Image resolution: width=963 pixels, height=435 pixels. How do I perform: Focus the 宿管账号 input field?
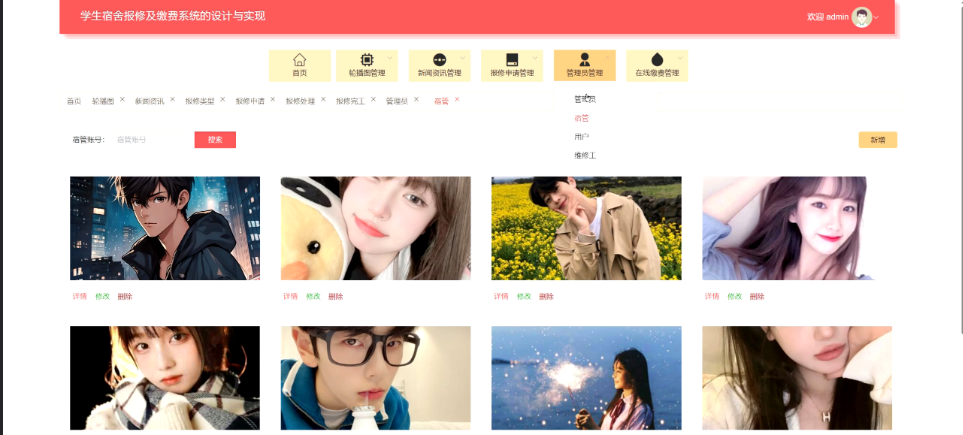point(145,140)
